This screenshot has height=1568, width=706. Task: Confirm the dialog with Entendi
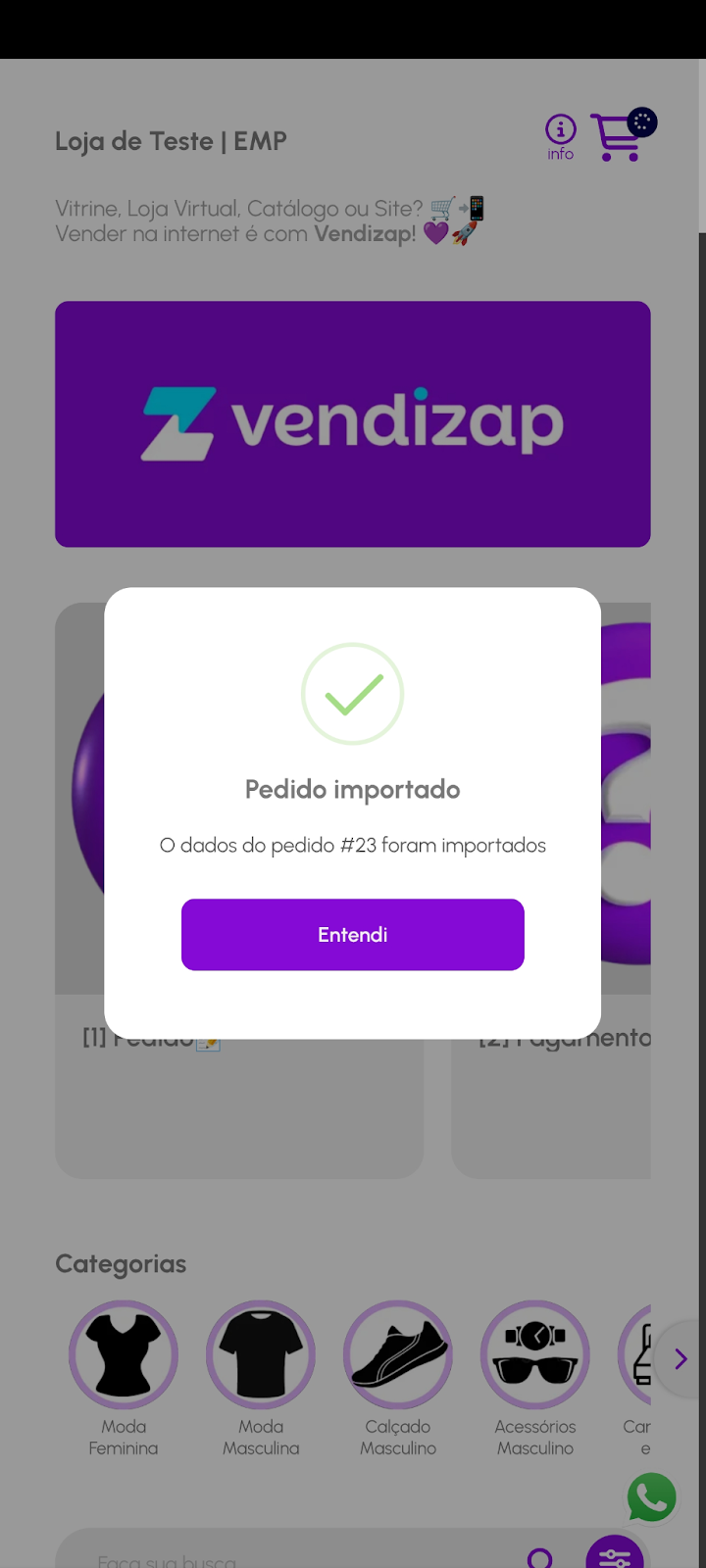(353, 935)
